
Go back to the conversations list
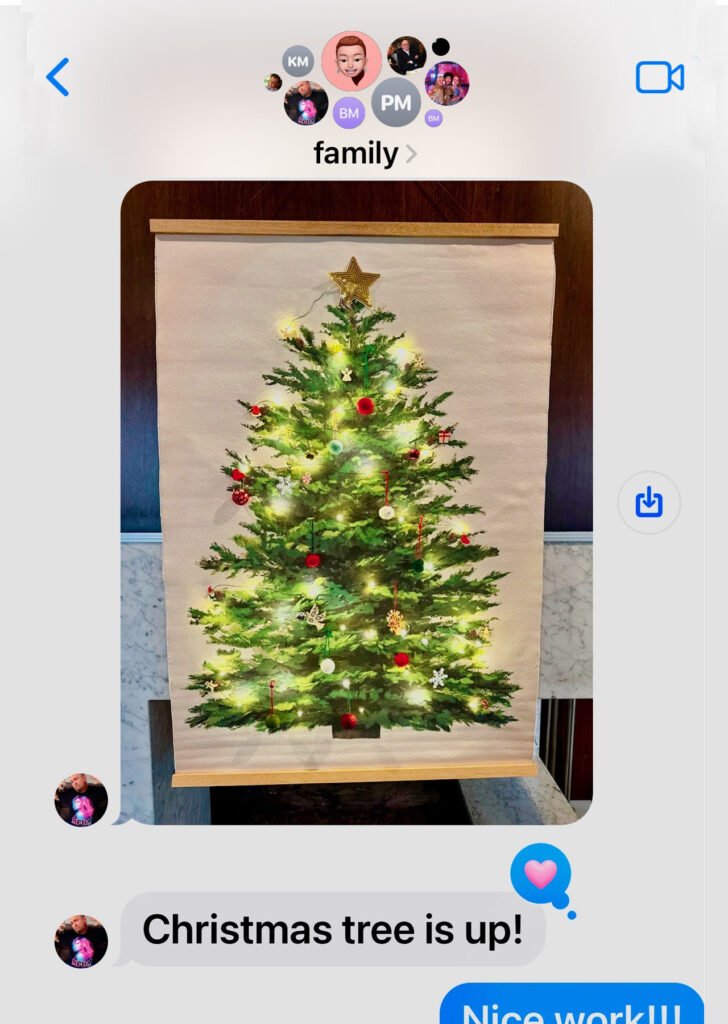(x=58, y=77)
